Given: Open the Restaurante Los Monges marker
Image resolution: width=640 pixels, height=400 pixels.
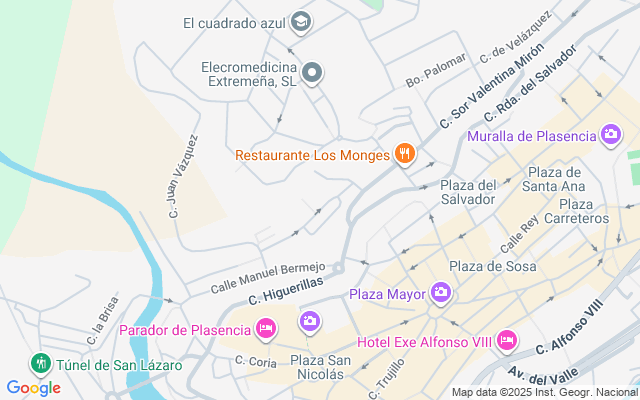Looking at the screenshot, I should click(404, 154).
